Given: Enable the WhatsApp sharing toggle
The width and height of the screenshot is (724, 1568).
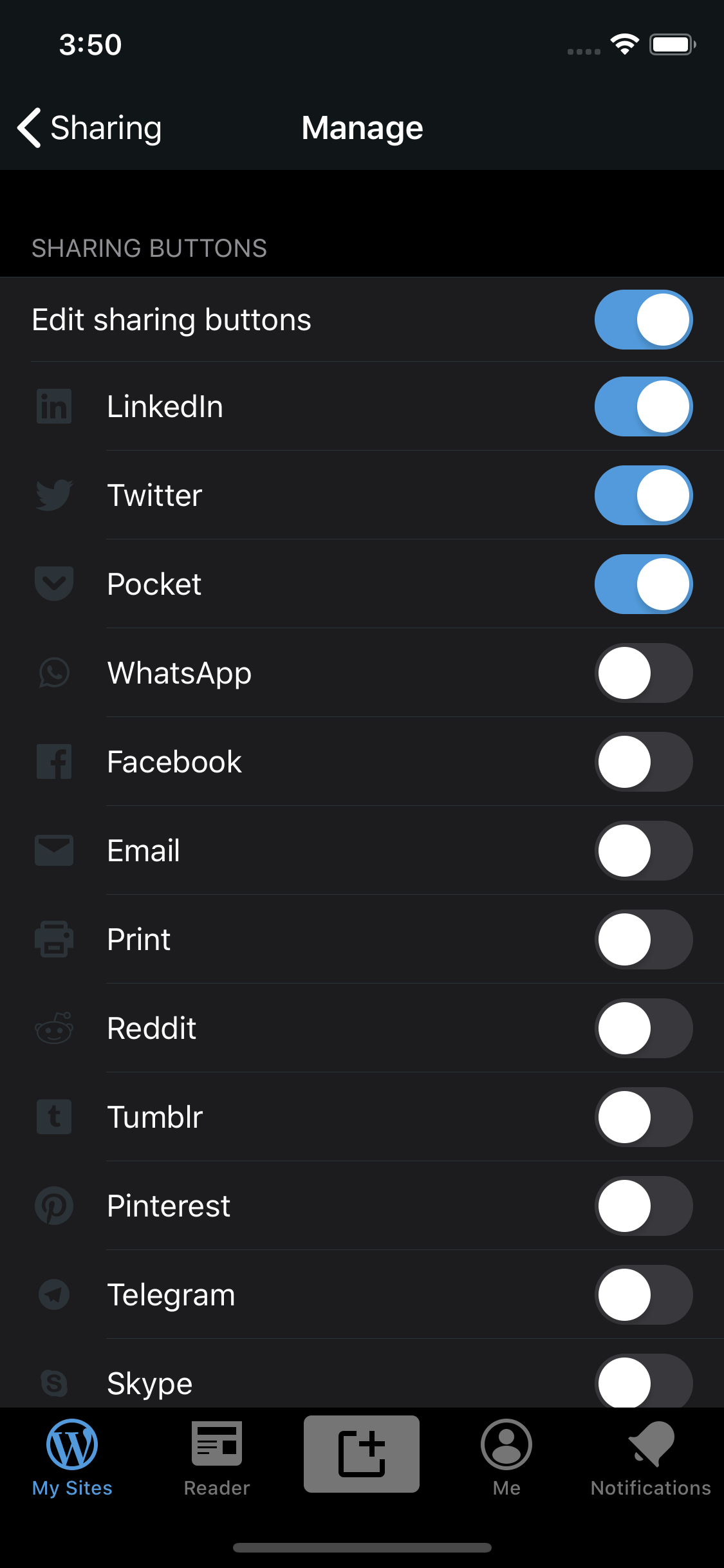Looking at the screenshot, I should point(643,673).
